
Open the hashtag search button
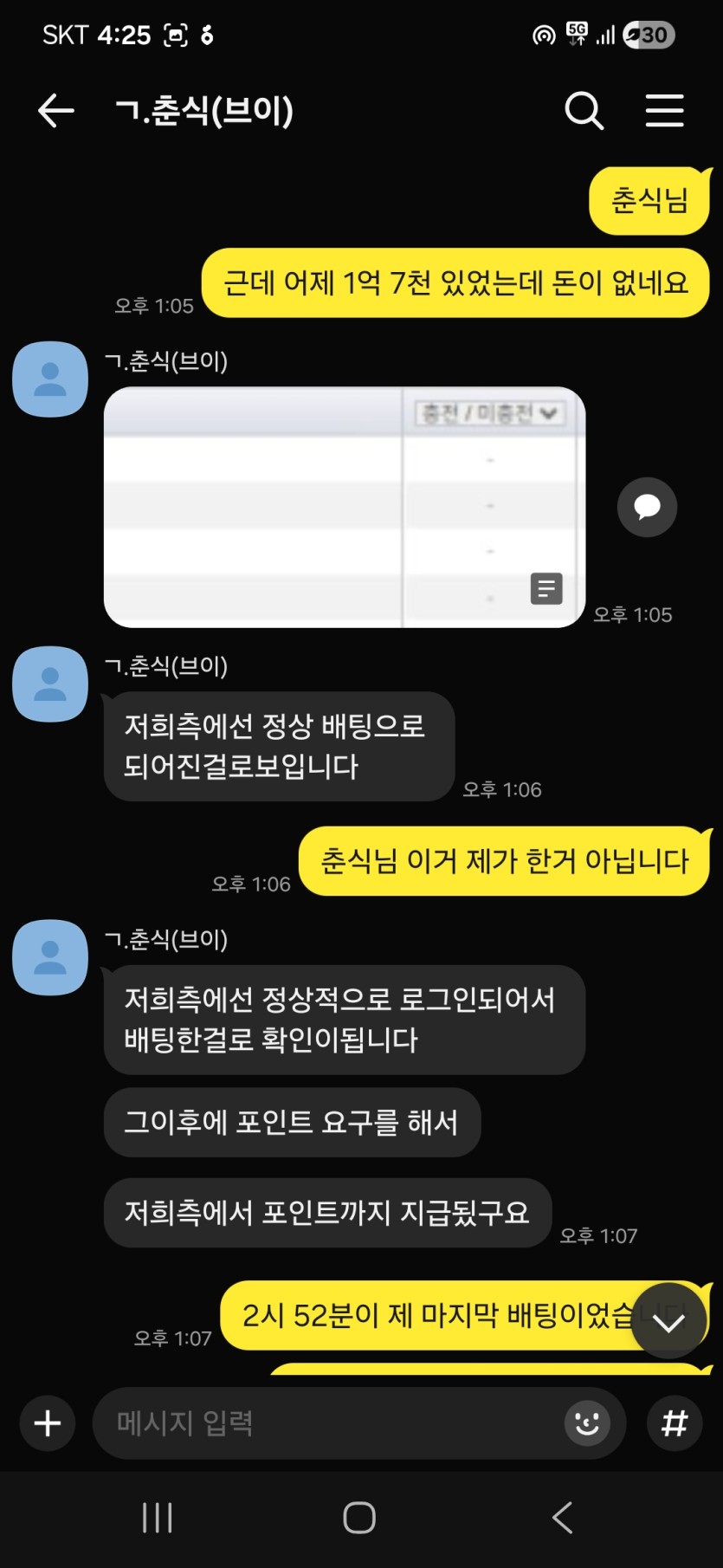[675, 1423]
